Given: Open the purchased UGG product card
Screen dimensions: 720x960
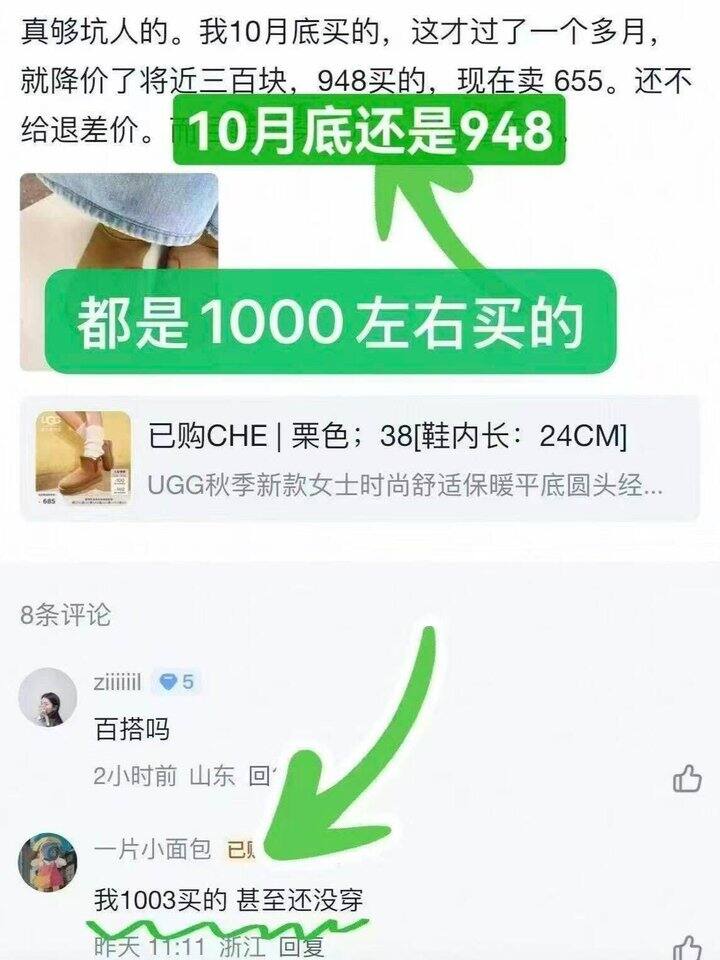Looking at the screenshot, I should [x=360, y=459].
